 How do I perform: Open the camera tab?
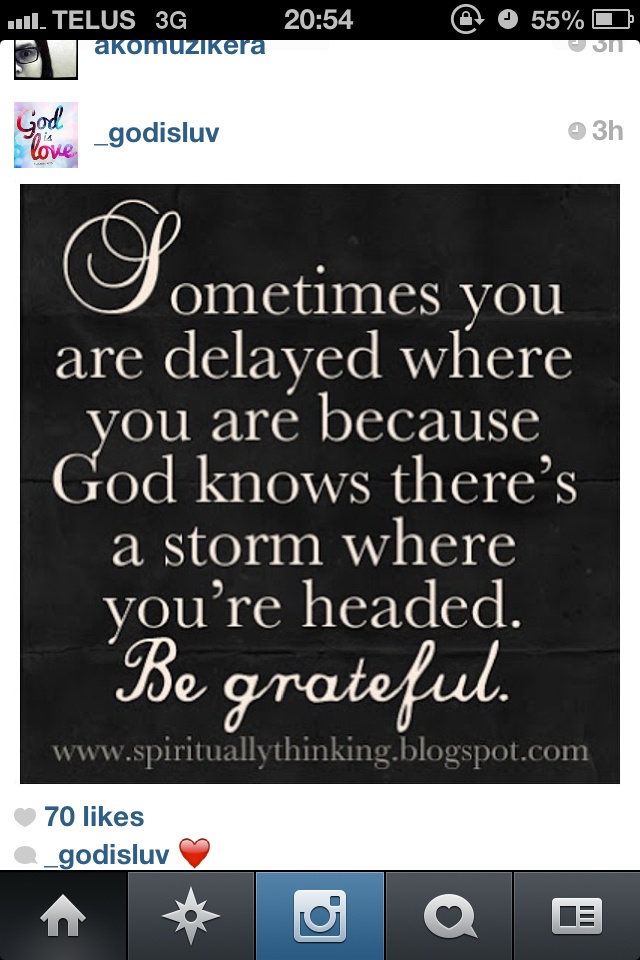pyautogui.click(x=320, y=916)
